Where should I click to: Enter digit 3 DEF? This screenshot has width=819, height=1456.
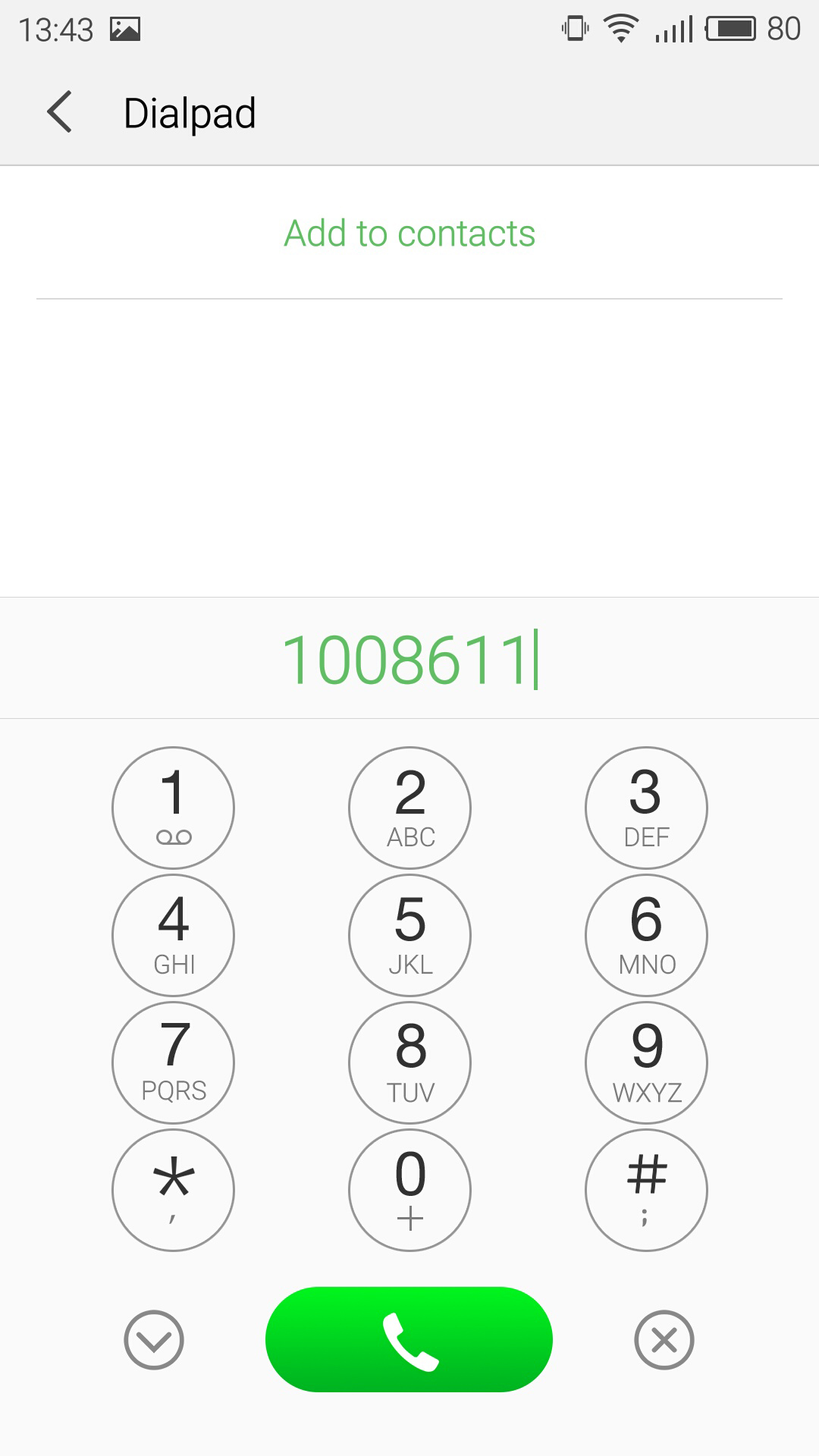click(x=646, y=808)
